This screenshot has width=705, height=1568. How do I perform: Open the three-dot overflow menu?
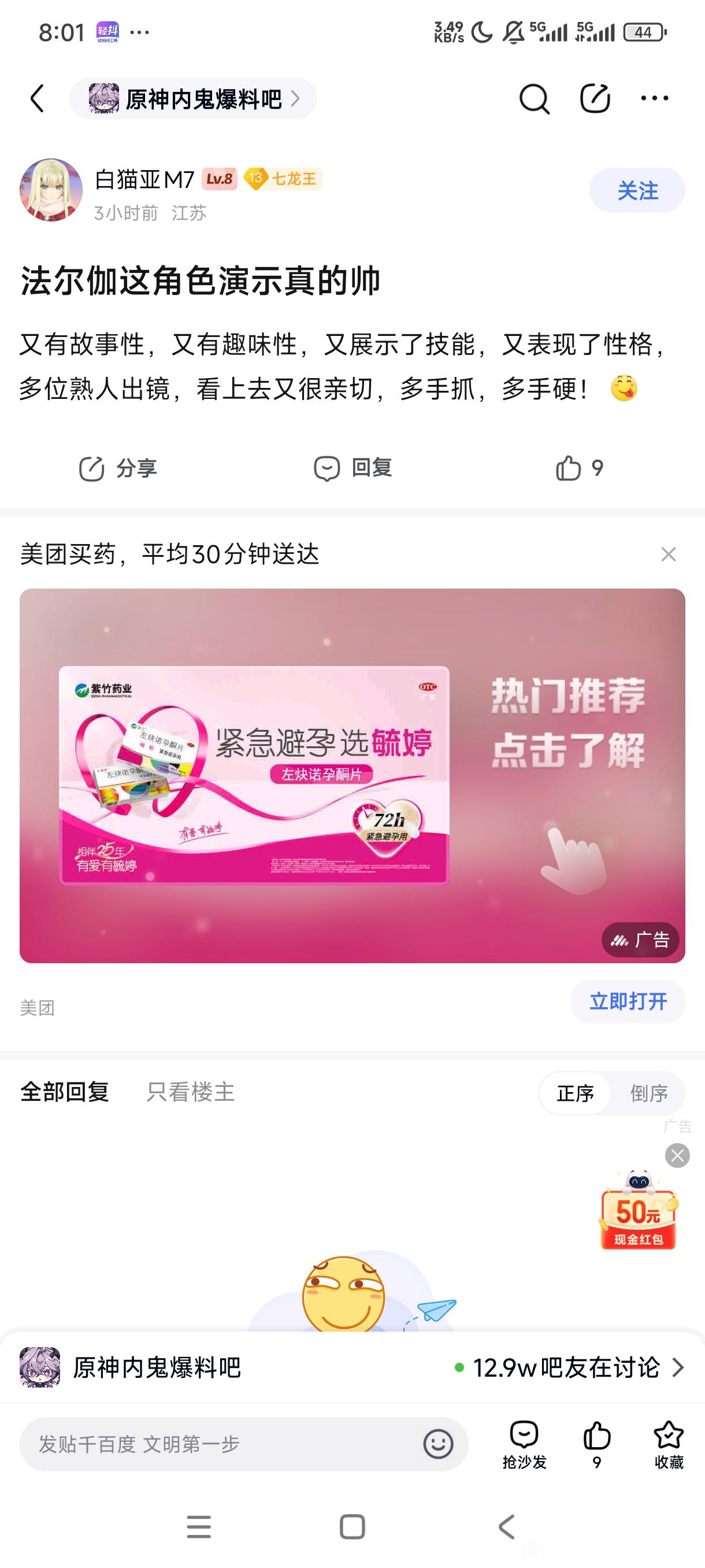pos(655,98)
